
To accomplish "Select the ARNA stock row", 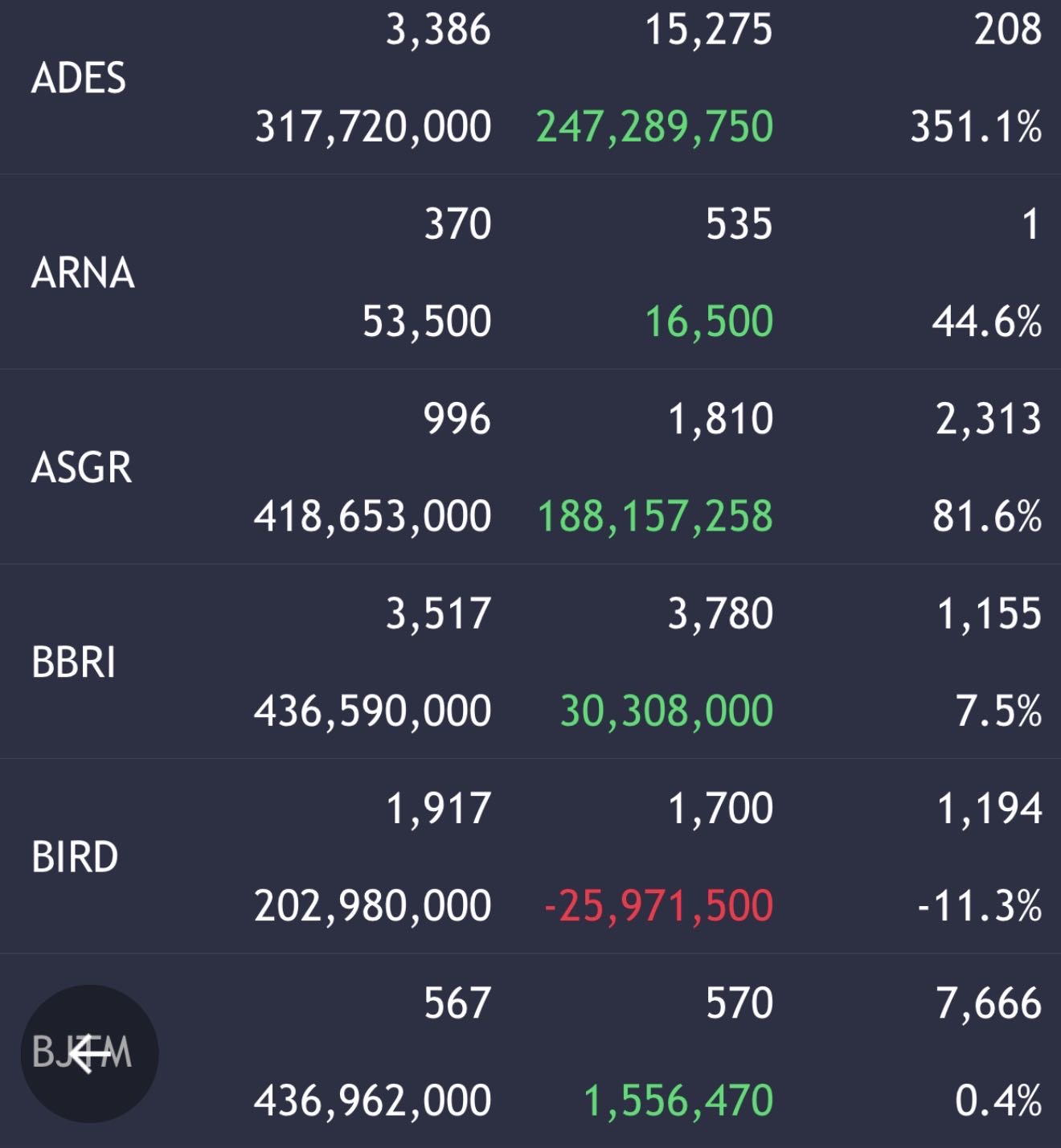I will tap(83, 273).
